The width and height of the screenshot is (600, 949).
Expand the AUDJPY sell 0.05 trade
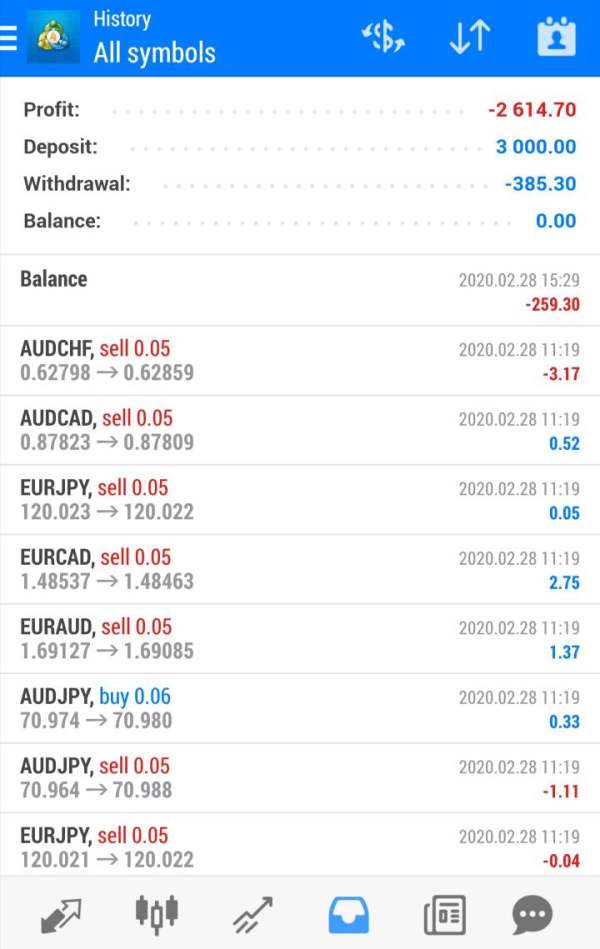pos(300,778)
